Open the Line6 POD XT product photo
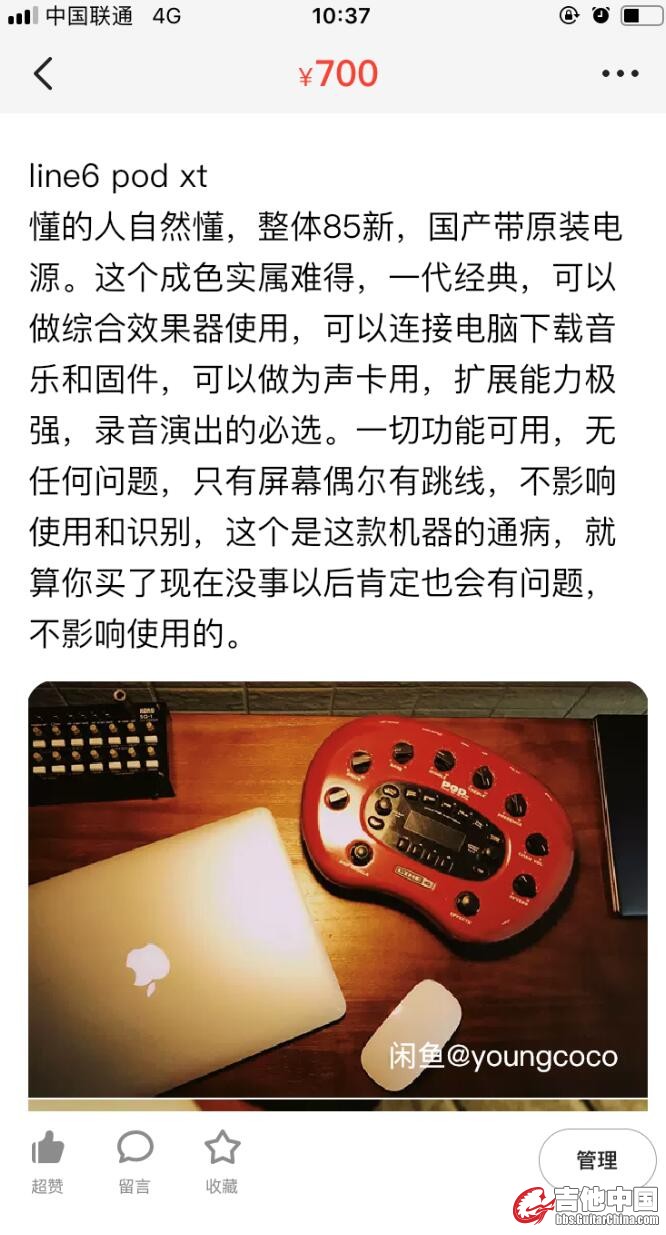This screenshot has width=666, height=1235. click(337, 890)
